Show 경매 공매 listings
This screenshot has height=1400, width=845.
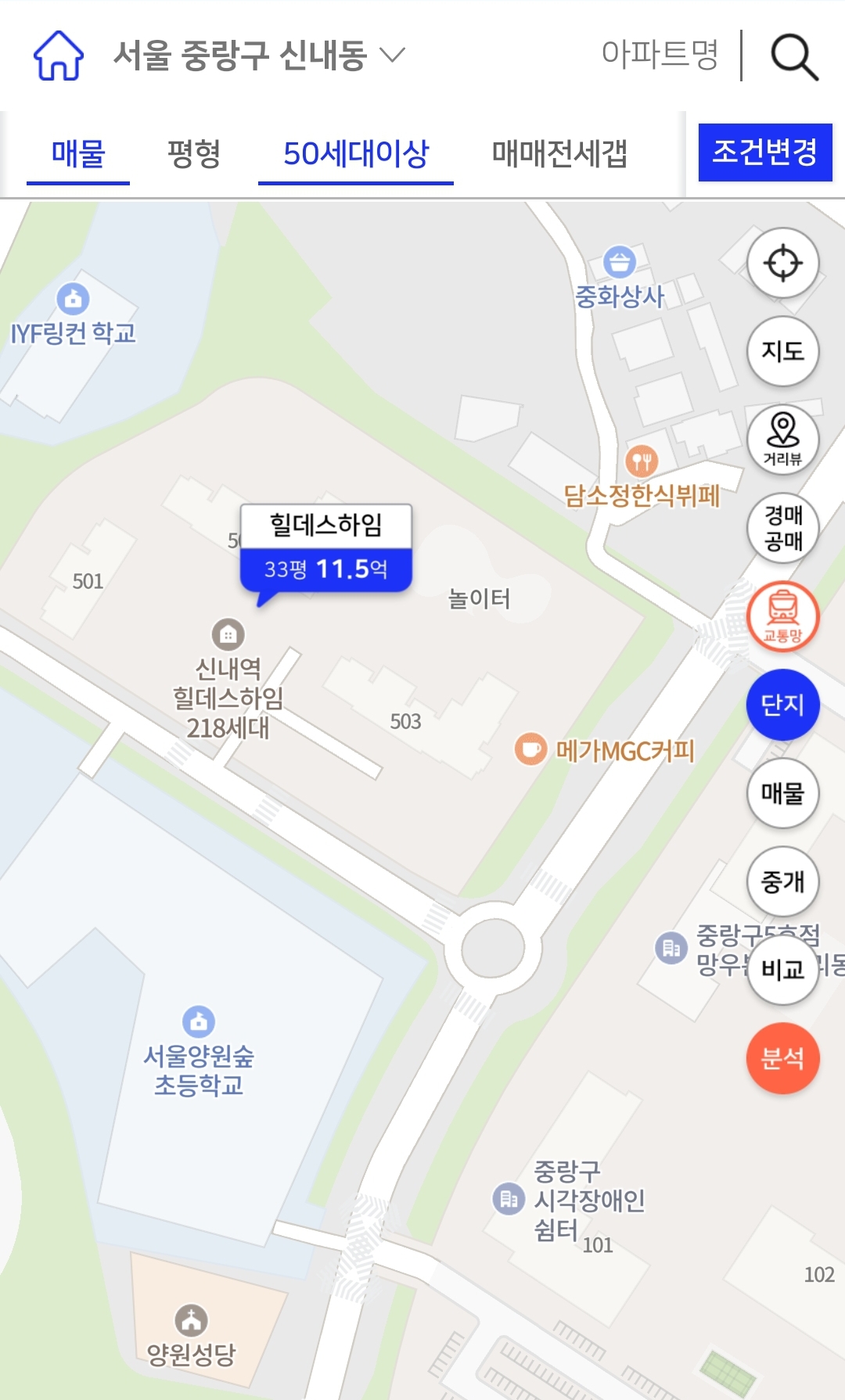pos(783,528)
